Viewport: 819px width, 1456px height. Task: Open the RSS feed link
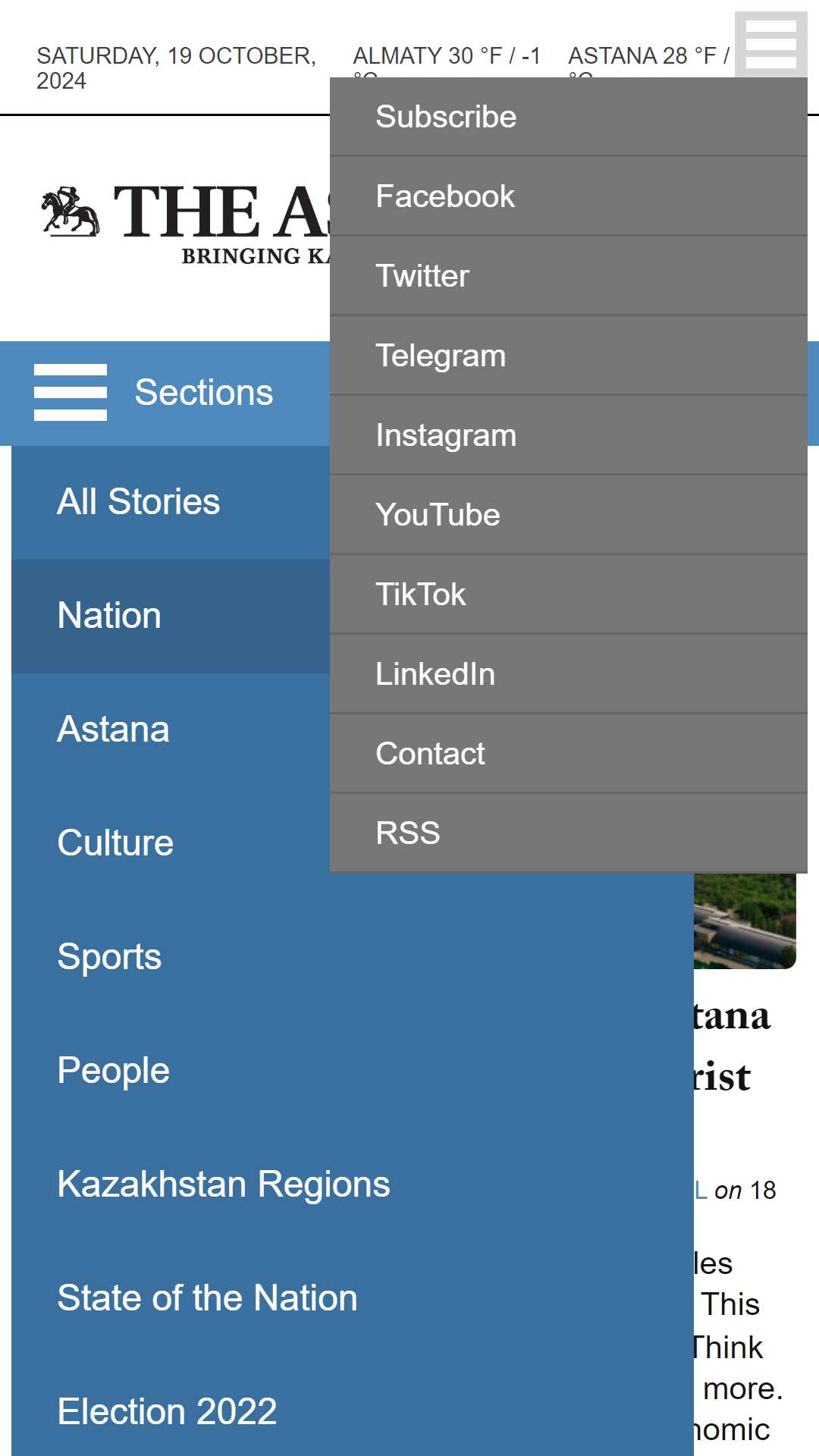point(569,833)
